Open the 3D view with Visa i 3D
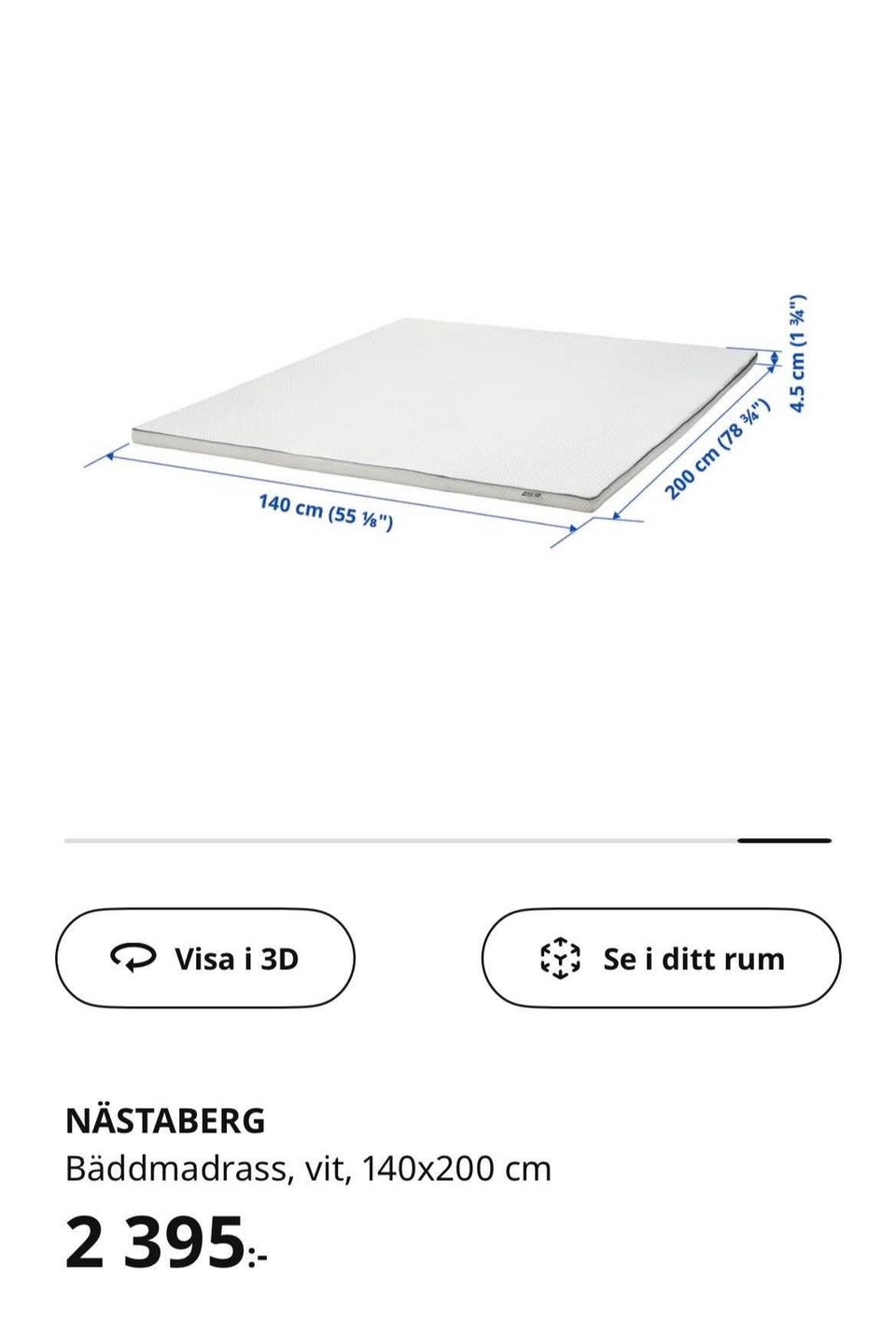 (205, 958)
